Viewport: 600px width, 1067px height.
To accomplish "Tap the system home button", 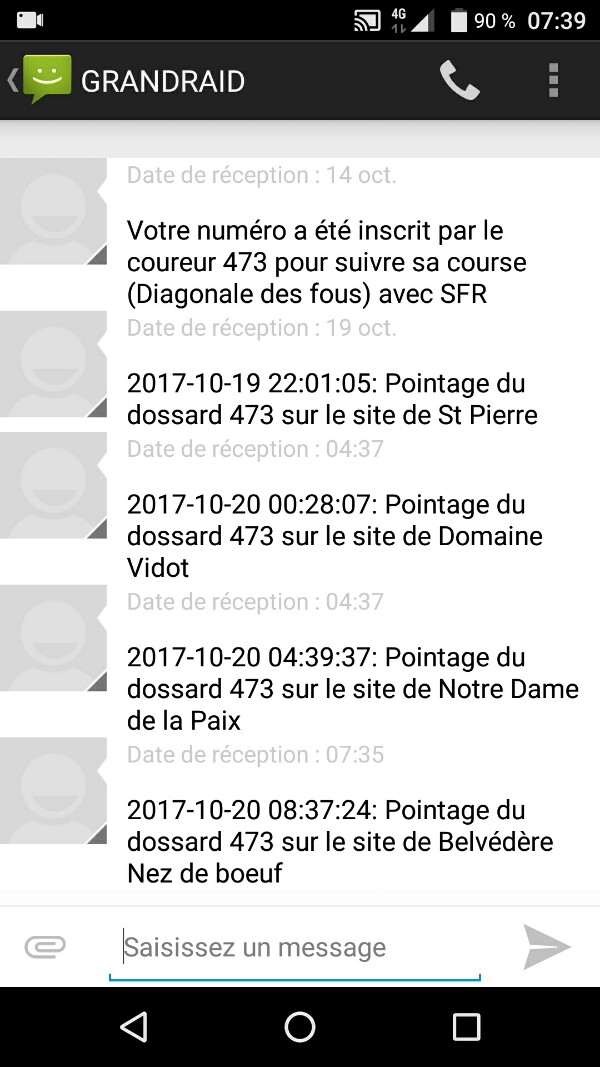I will tap(300, 1026).
